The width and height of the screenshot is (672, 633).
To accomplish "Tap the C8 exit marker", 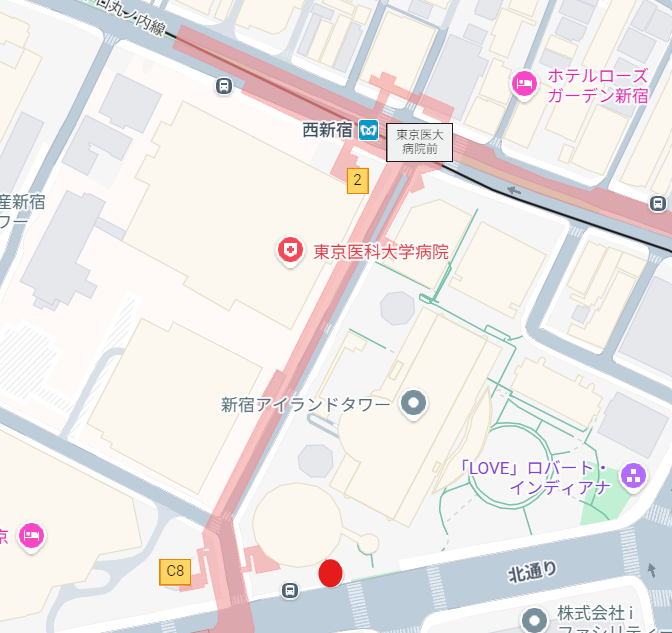I will (175, 571).
